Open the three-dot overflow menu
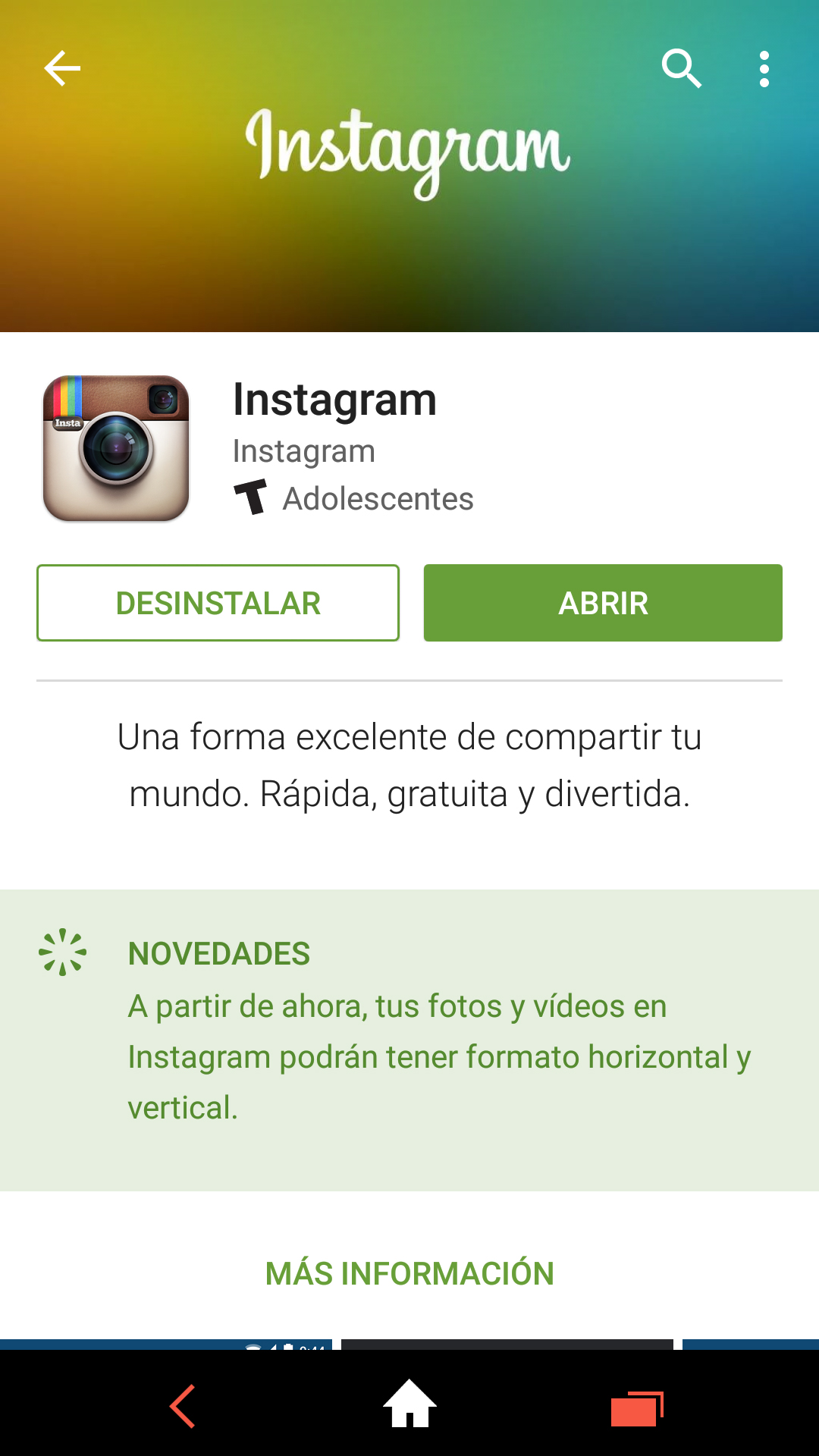Image resolution: width=819 pixels, height=1456 pixels. pyautogui.click(x=764, y=69)
